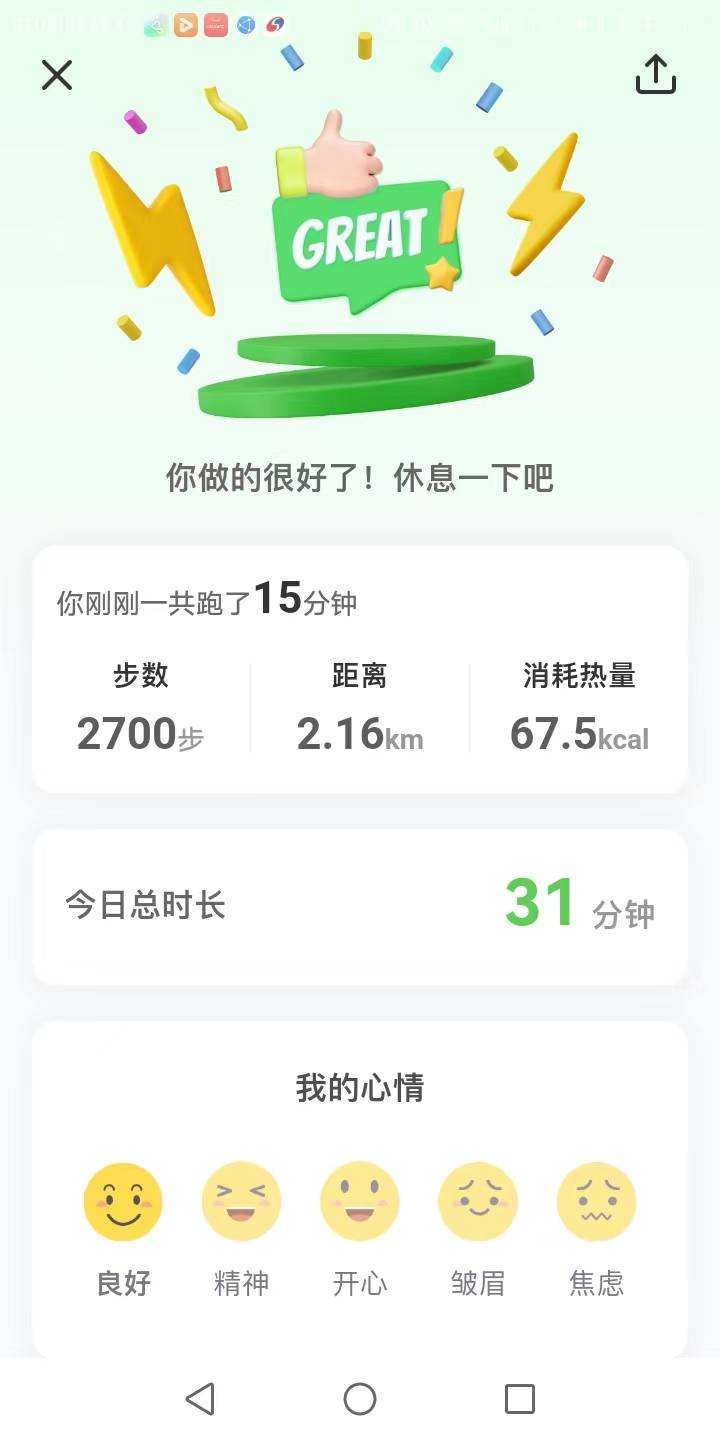Tap the share icon at top right
Viewport: 720px width, 1440px height.
[x=656, y=75]
